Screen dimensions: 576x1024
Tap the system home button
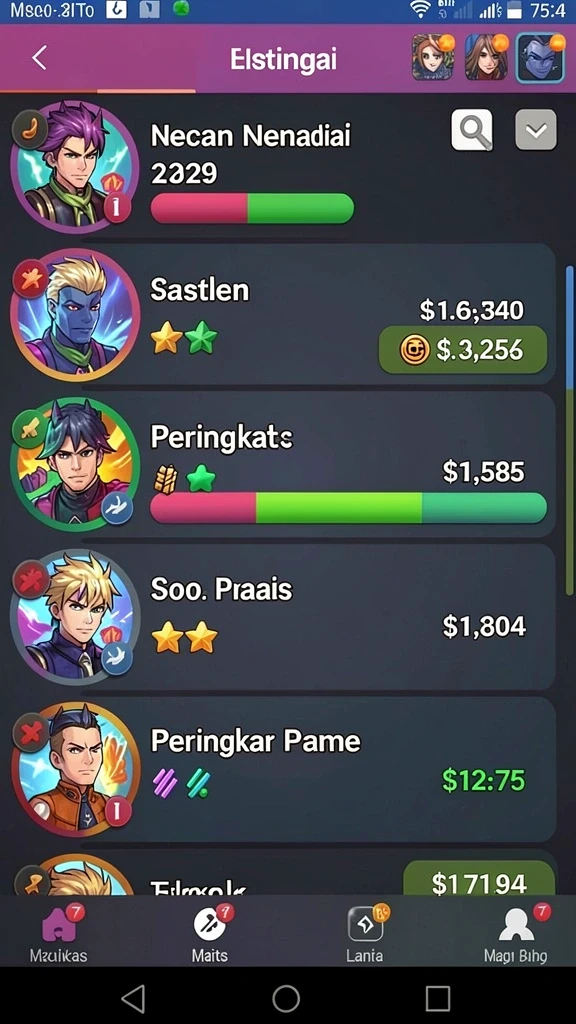[x=286, y=998]
